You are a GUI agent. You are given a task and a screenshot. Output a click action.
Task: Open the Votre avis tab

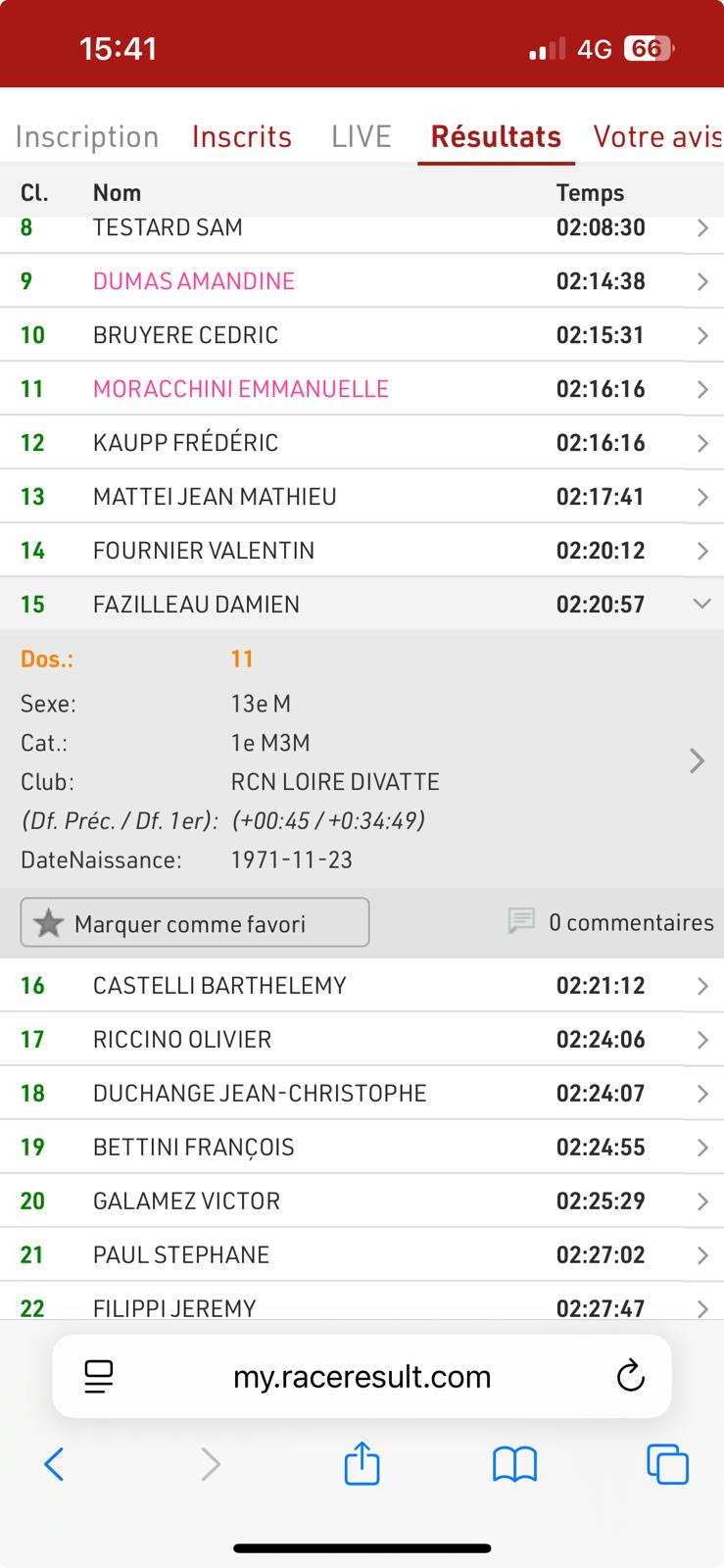point(657,136)
